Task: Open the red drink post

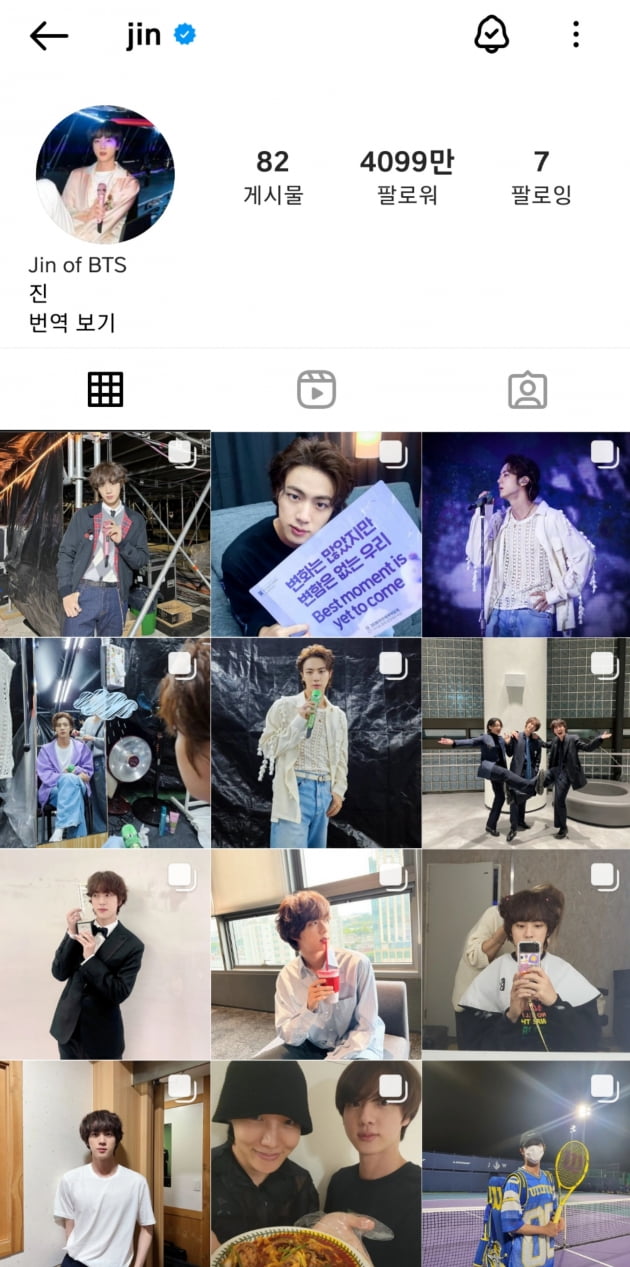Action: pos(315,954)
